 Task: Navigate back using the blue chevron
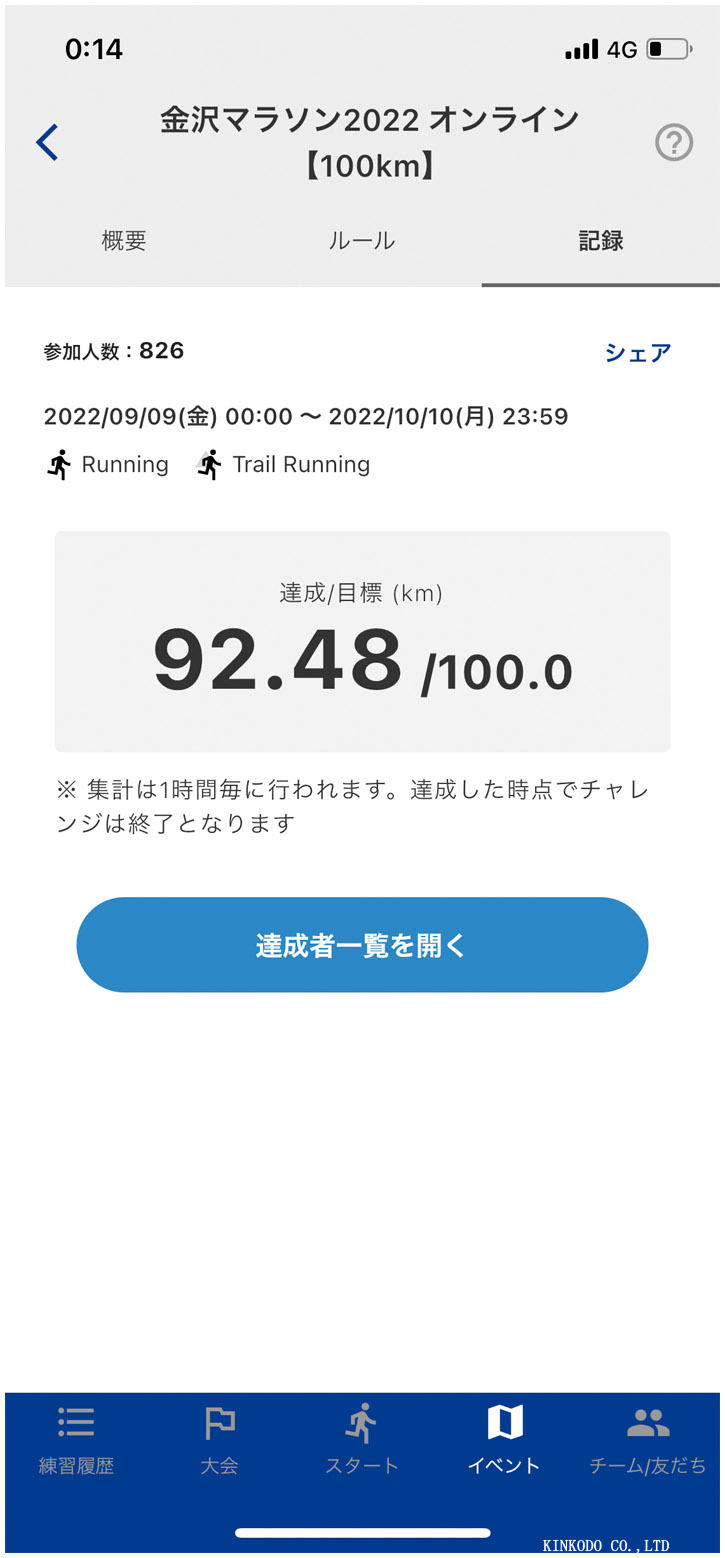45,141
